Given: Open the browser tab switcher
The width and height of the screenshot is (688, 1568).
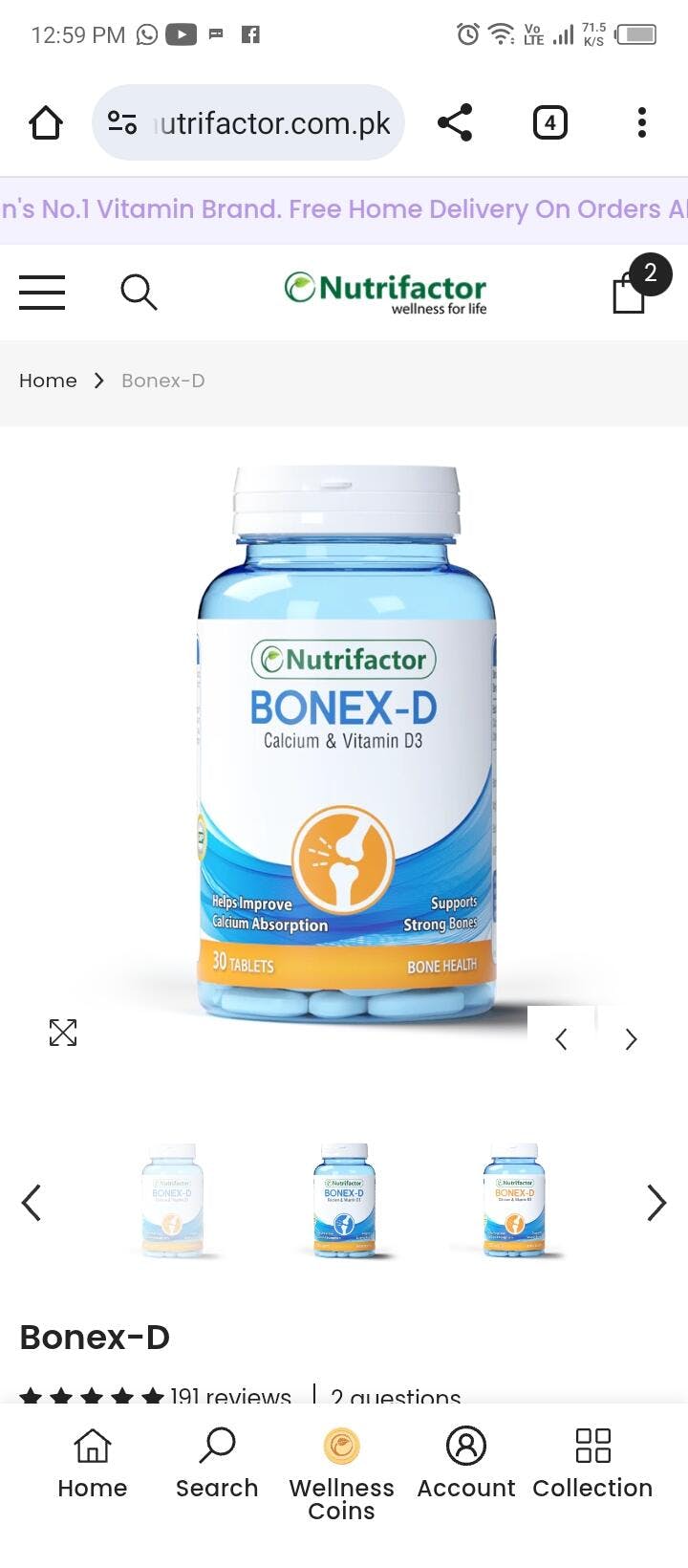Looking at the screenshot, I should (549, 123).
